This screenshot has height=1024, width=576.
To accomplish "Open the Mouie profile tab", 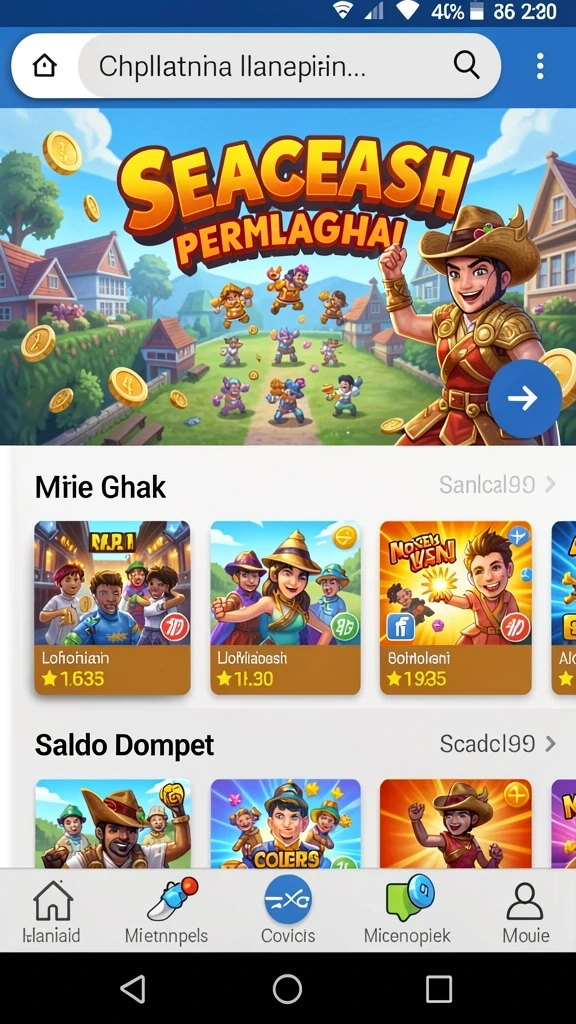I will coord(526,912).
